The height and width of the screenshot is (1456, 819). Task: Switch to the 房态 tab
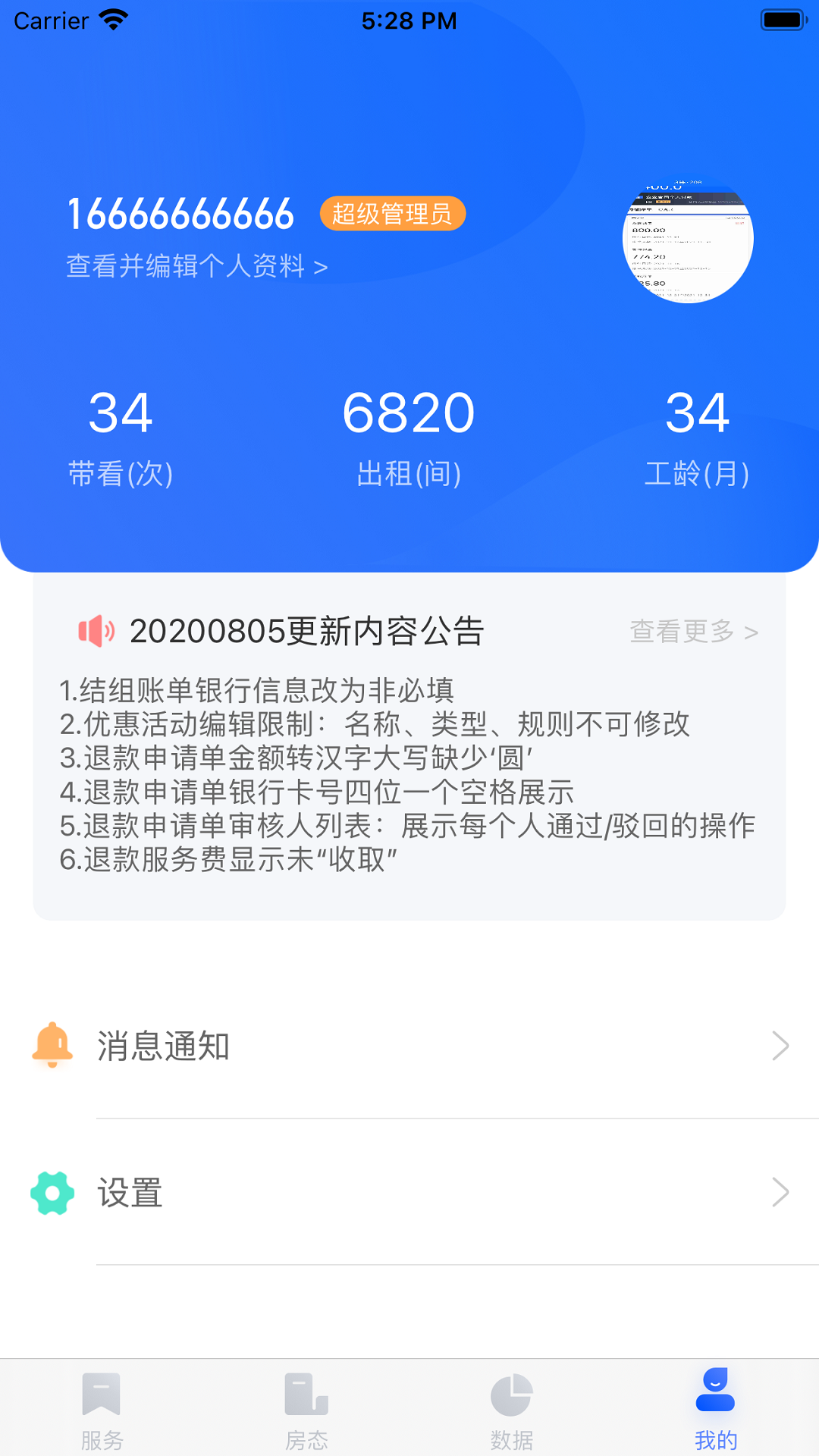pos(306,1409)
